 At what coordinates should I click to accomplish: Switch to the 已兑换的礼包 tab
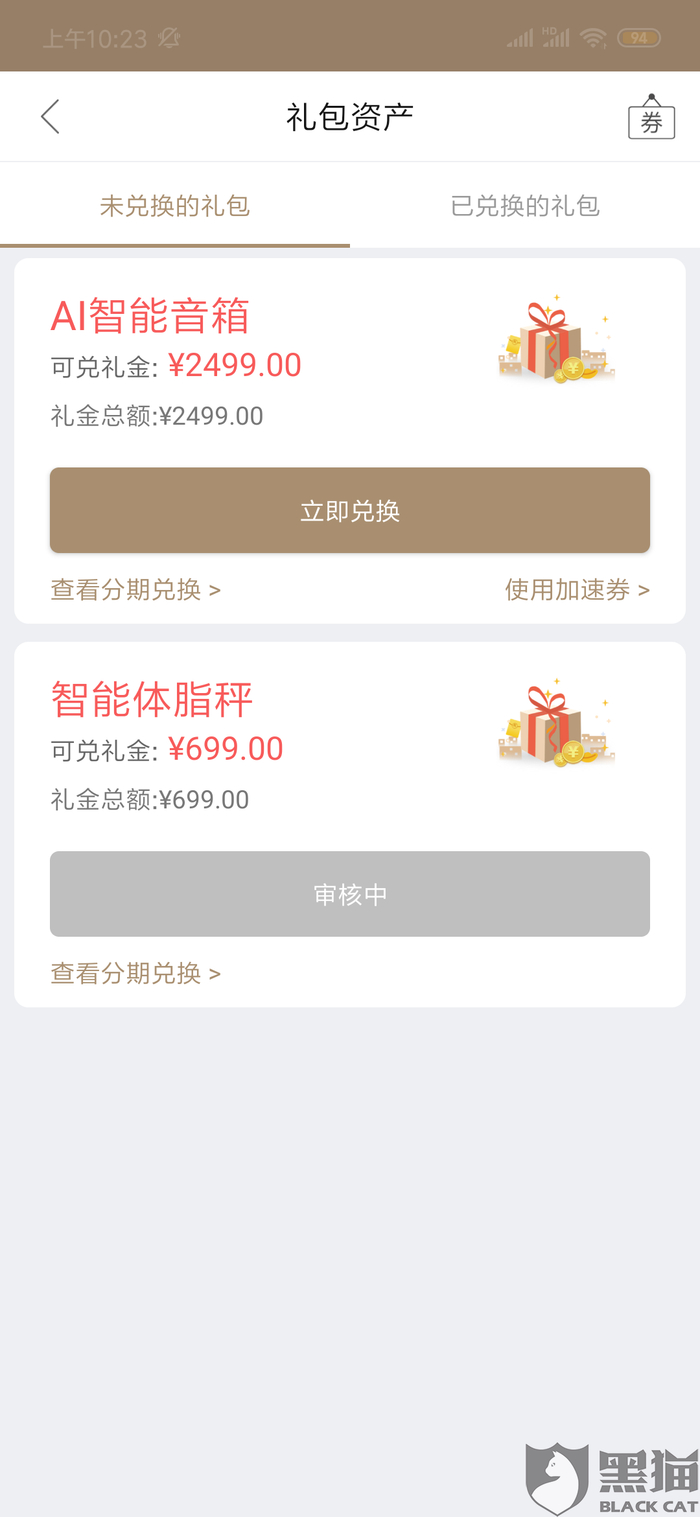point(525,206)
